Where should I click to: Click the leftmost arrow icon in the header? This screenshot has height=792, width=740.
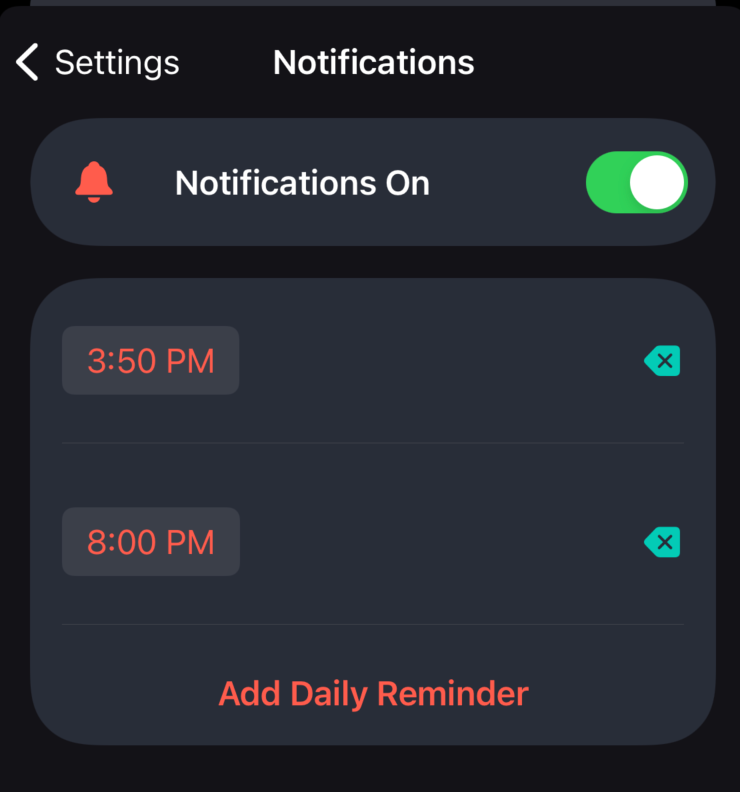point(26,61)
